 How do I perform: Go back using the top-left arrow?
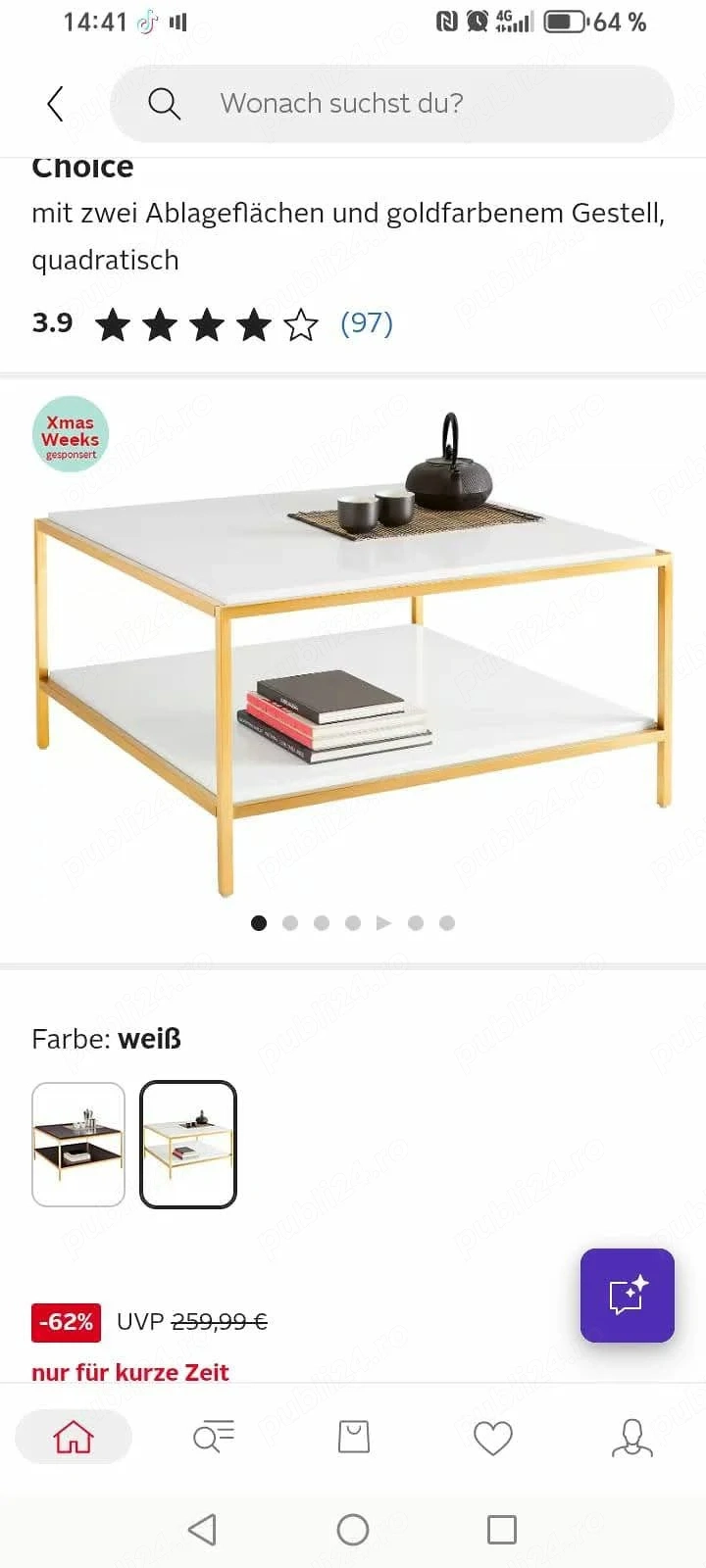(56, 104)
